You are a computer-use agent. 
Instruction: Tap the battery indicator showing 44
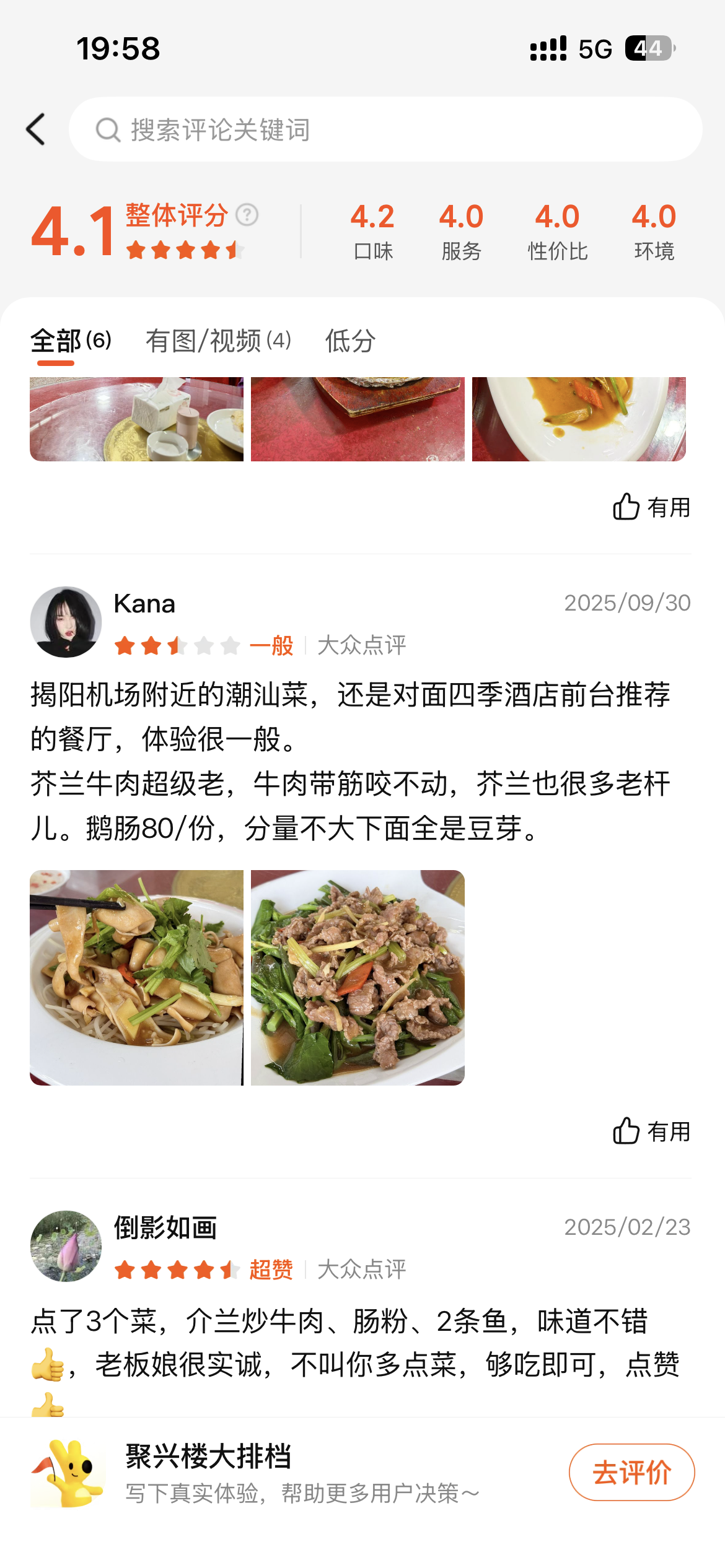tap(648, 46)
